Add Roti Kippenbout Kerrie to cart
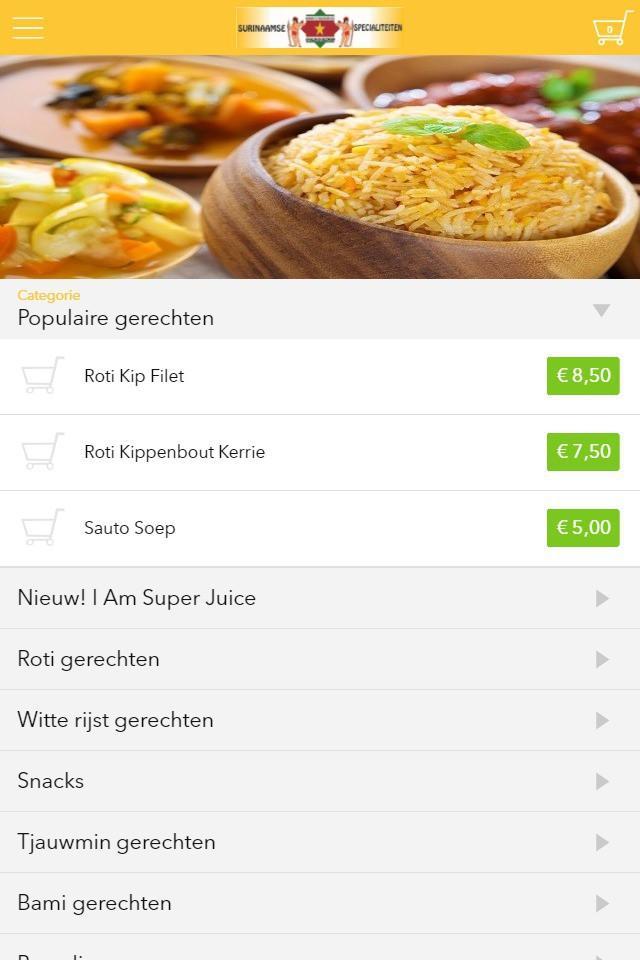640x960 pixels. click(43, 452)
